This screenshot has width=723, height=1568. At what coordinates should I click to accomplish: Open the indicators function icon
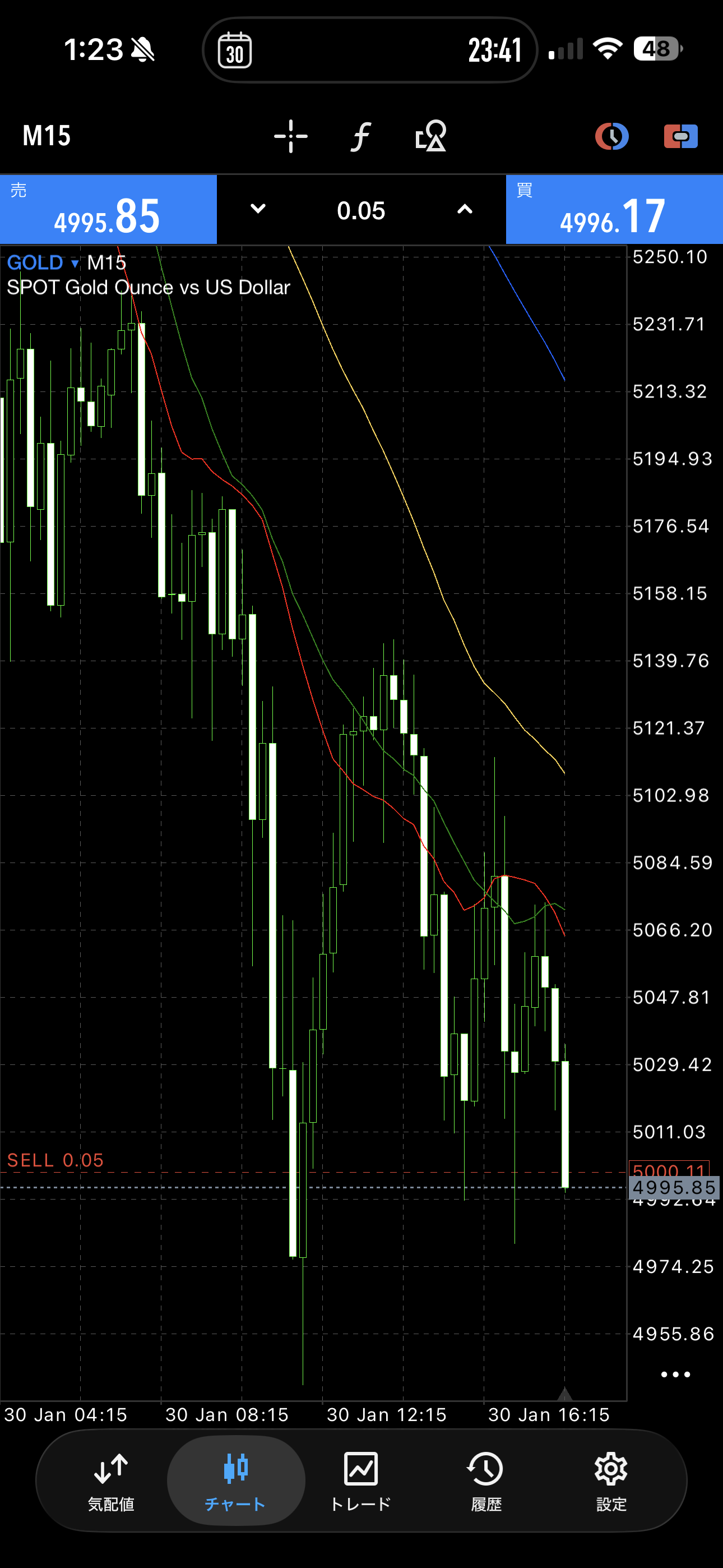361,136
